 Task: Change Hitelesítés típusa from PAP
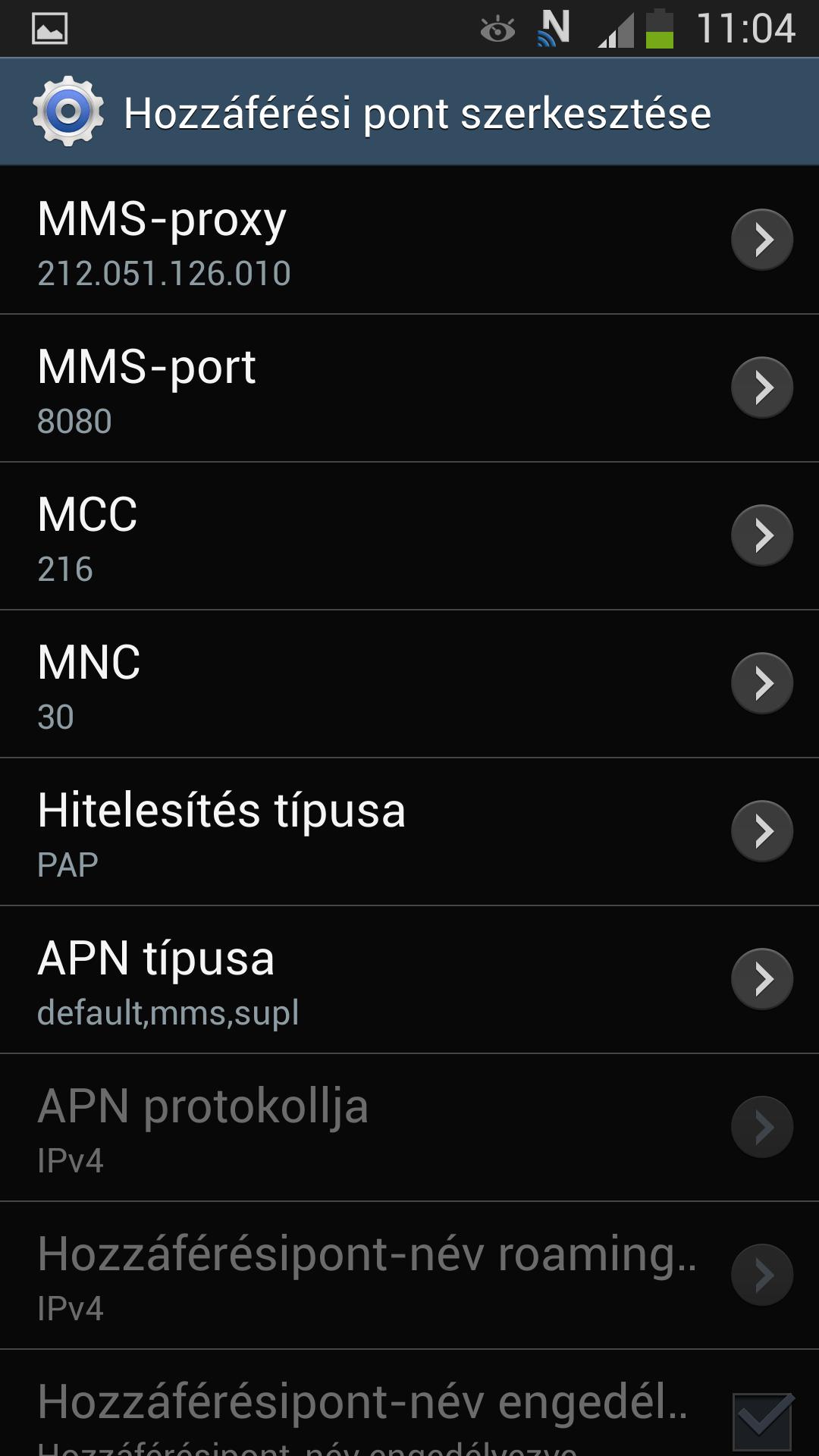(409, 832)
